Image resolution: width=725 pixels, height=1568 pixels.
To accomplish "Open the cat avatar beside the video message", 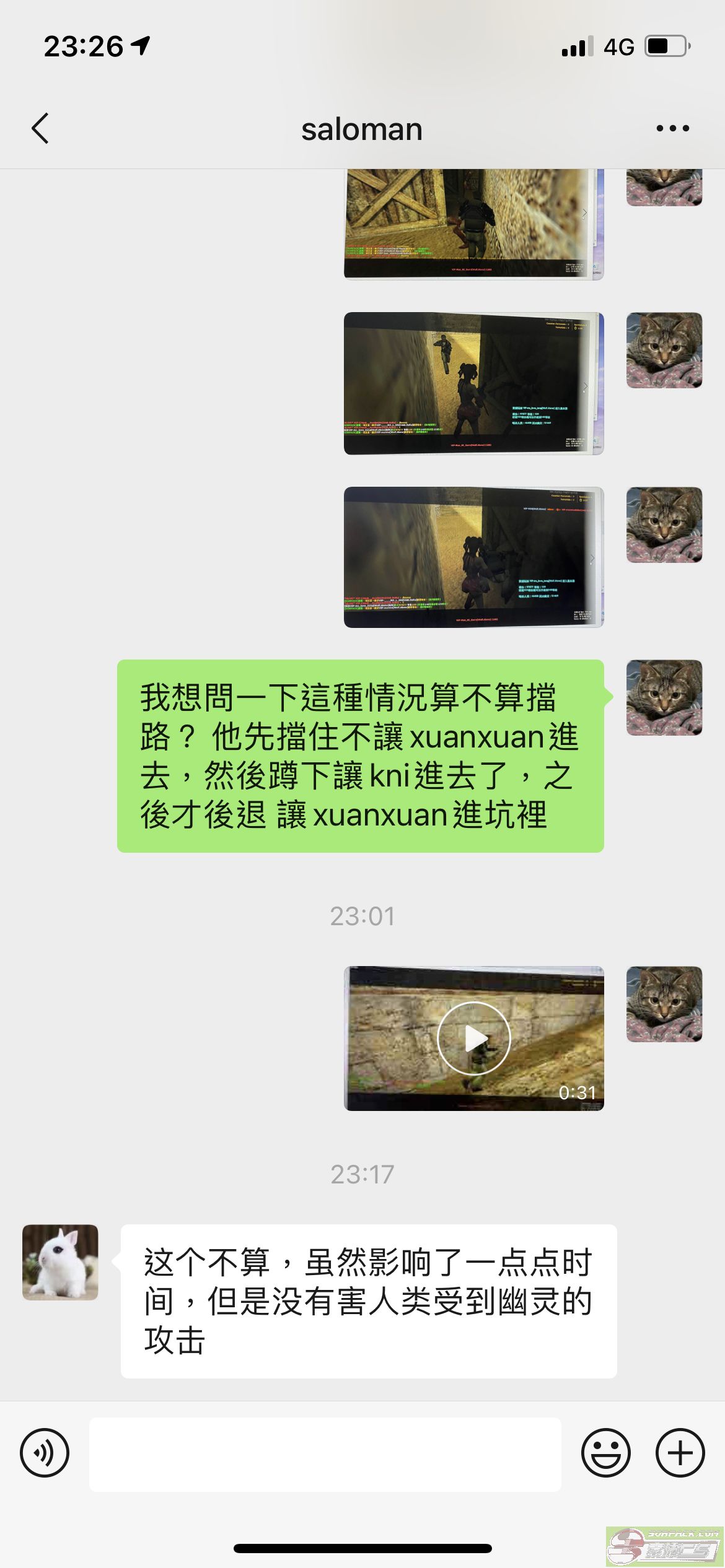I will click(x=664, y=1004).
